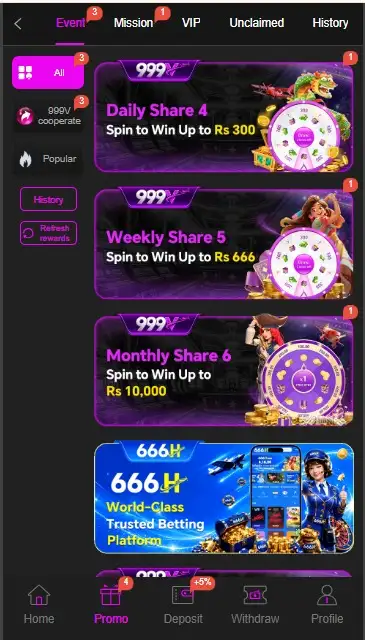Show Popular events

pos(48,159)
